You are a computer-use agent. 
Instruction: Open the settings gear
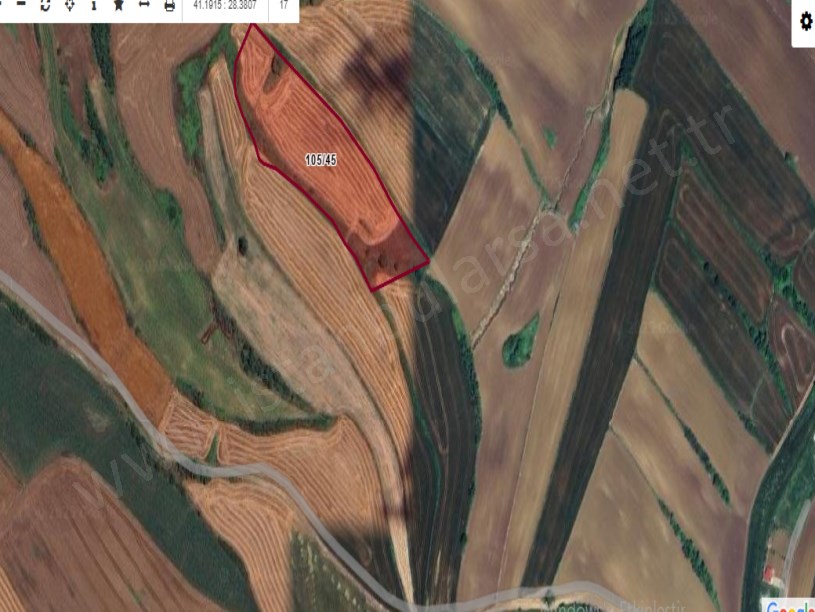tap(806, 21)
